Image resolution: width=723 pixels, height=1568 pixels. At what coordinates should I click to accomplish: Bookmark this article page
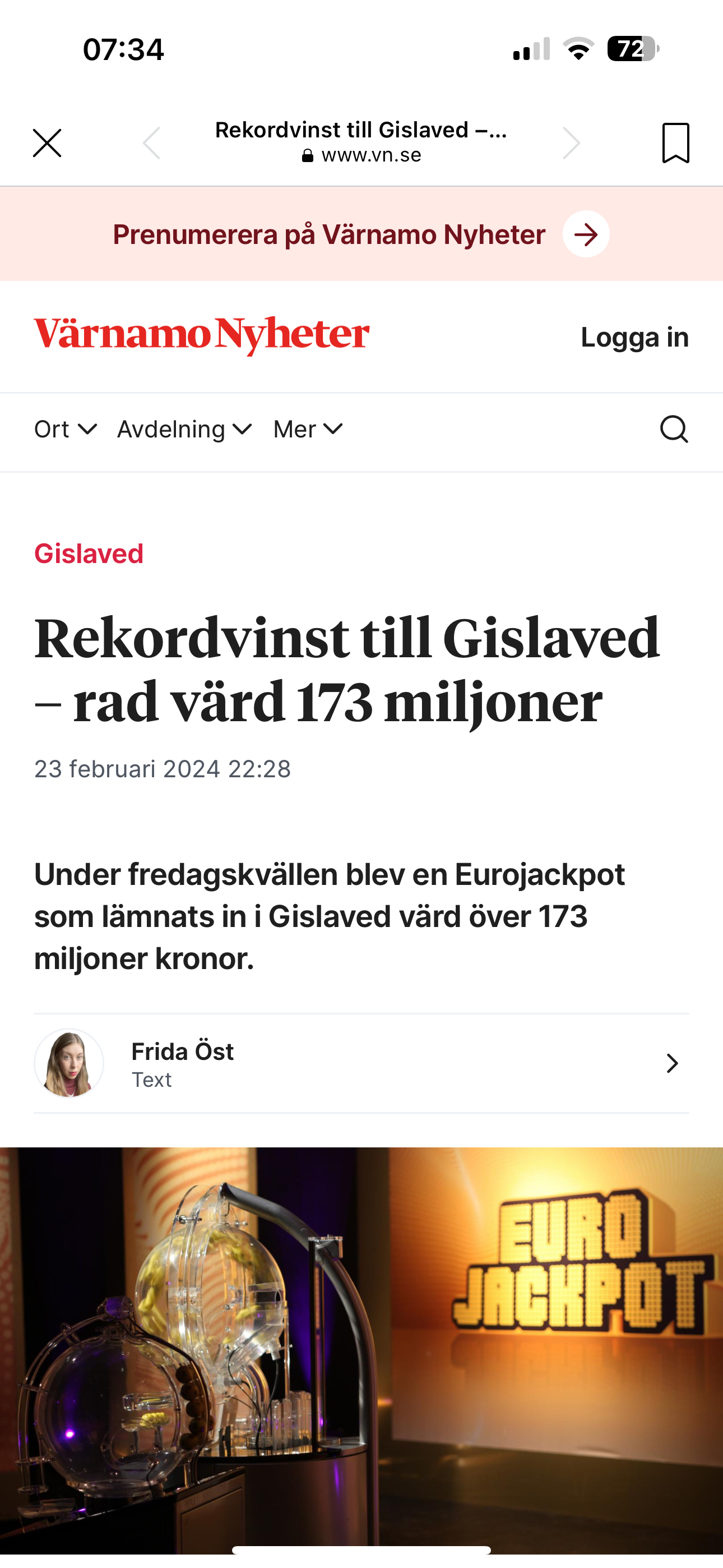(675, 143)
